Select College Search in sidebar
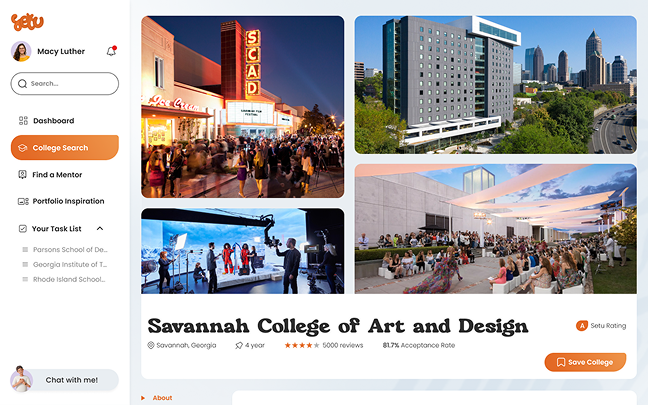Screen dimensions: 648x405 64,148
